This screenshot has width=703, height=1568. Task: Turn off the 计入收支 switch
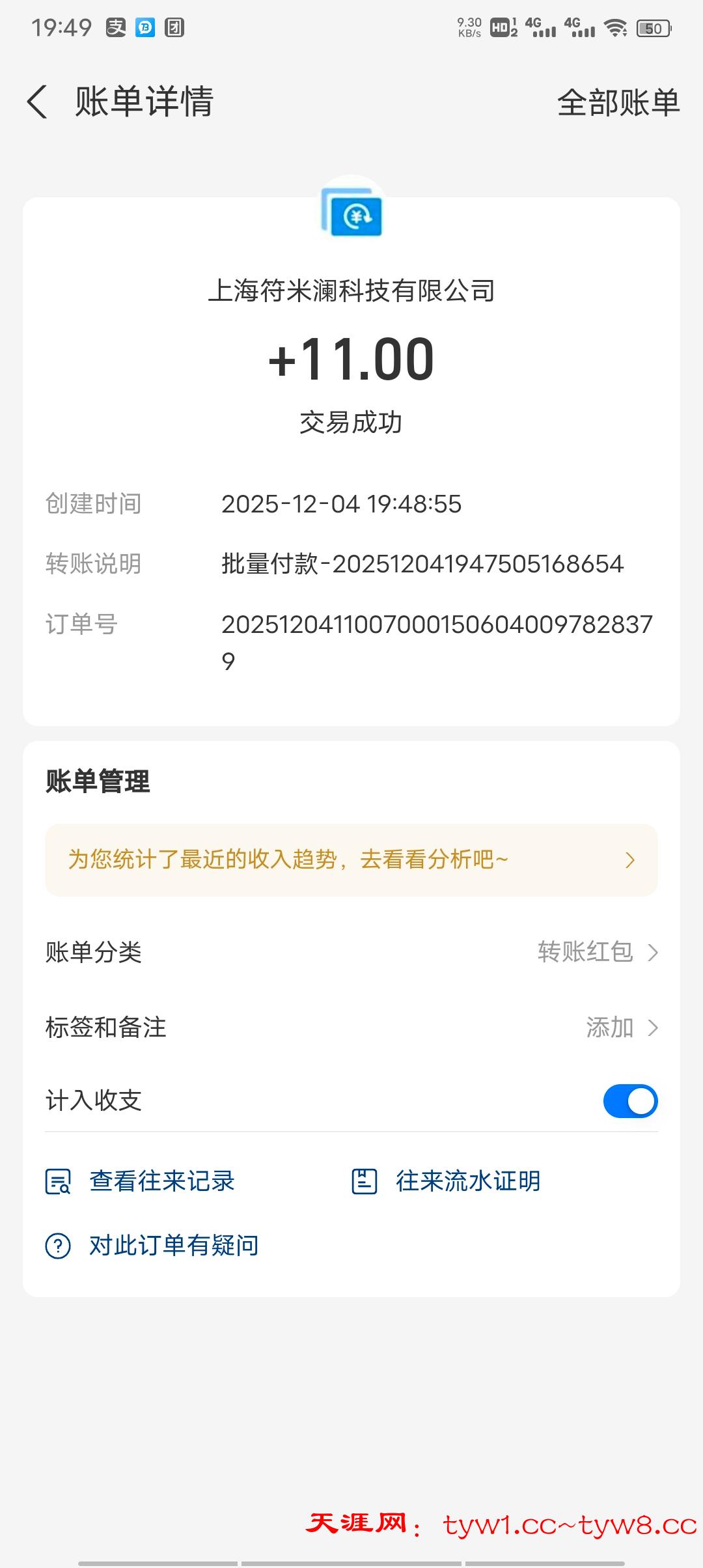630,1100
